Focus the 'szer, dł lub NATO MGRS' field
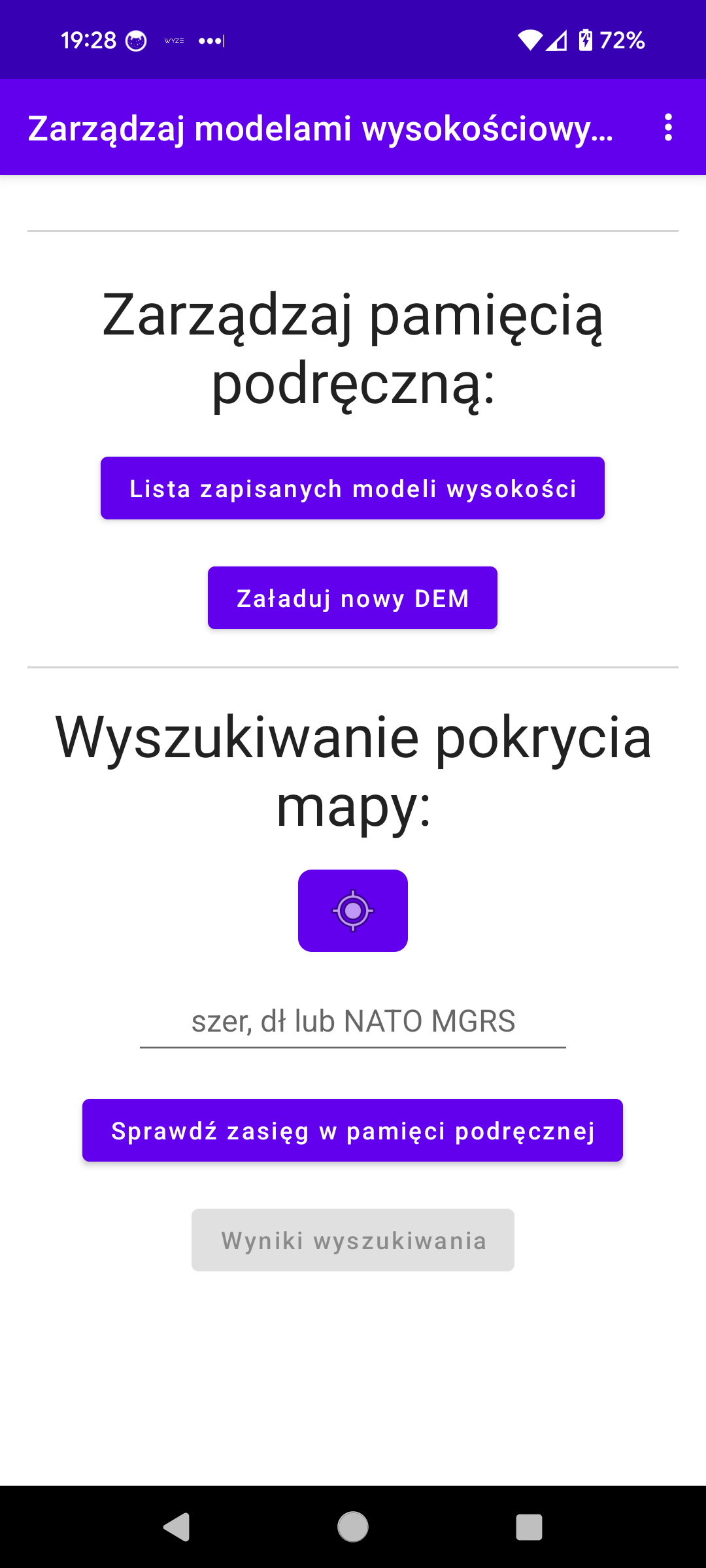This screenshot has width=706, height=1568. [x=352, y=1021]
